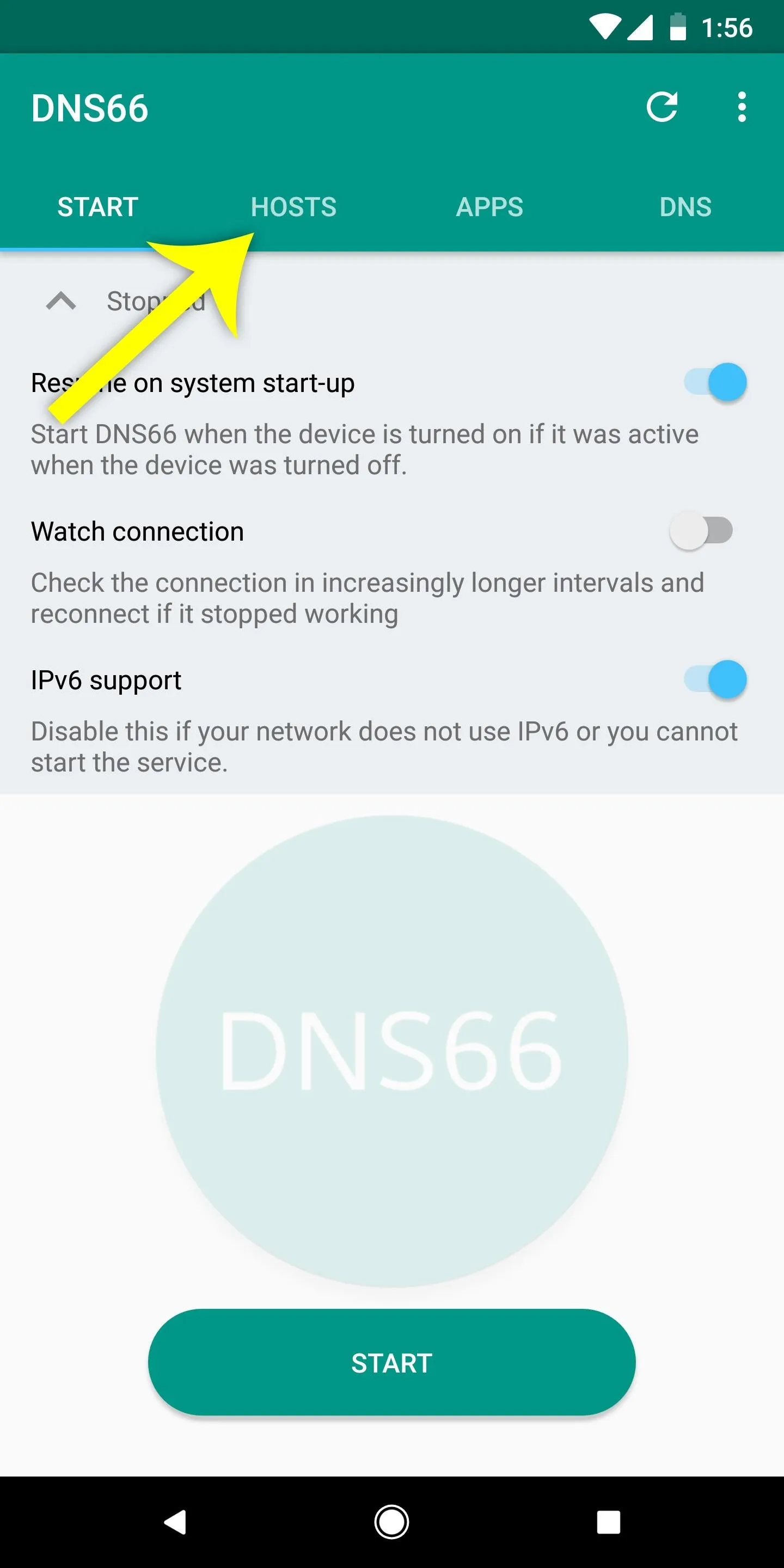Open the DNS tab

tap(685, 207)
